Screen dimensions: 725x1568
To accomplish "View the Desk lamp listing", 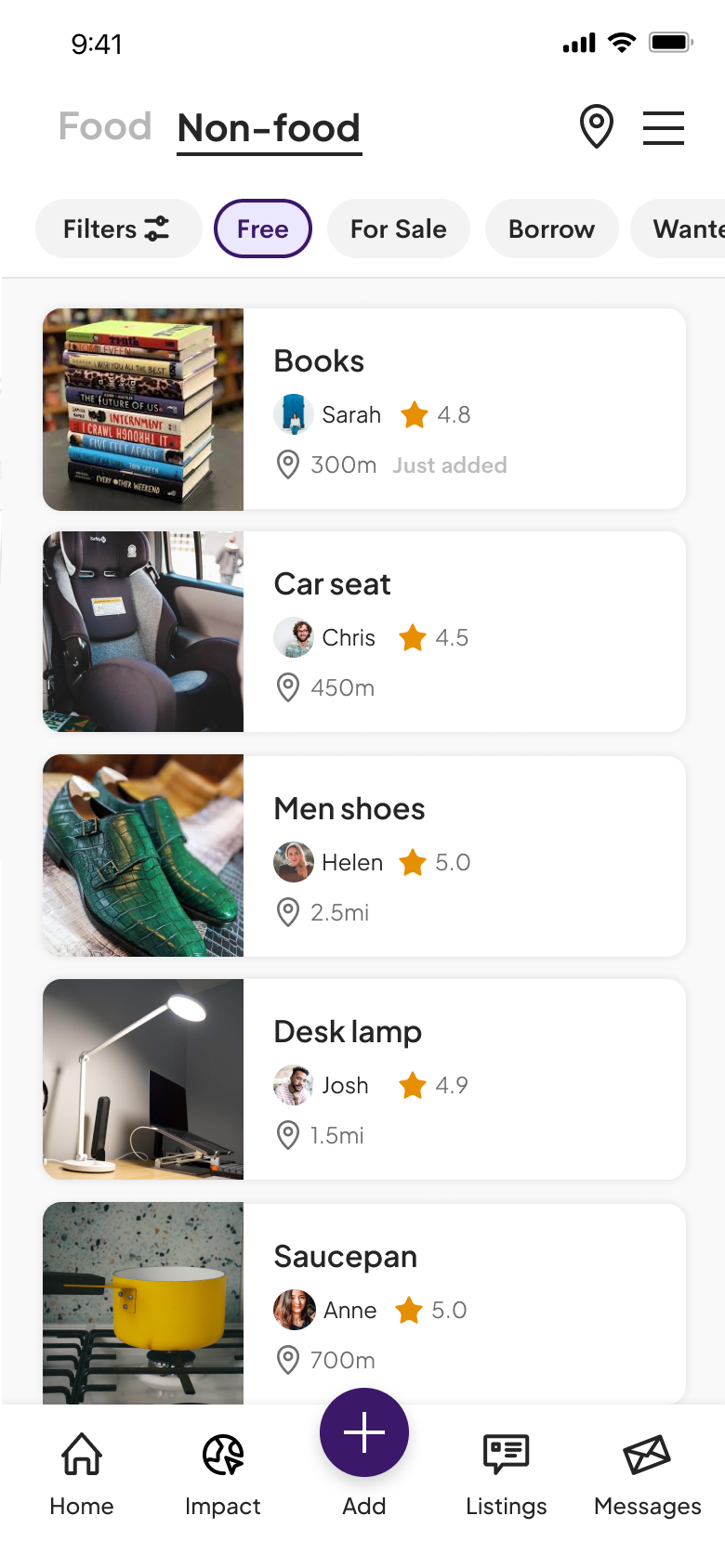I will pyautogui.click(x=364, y=1079).
